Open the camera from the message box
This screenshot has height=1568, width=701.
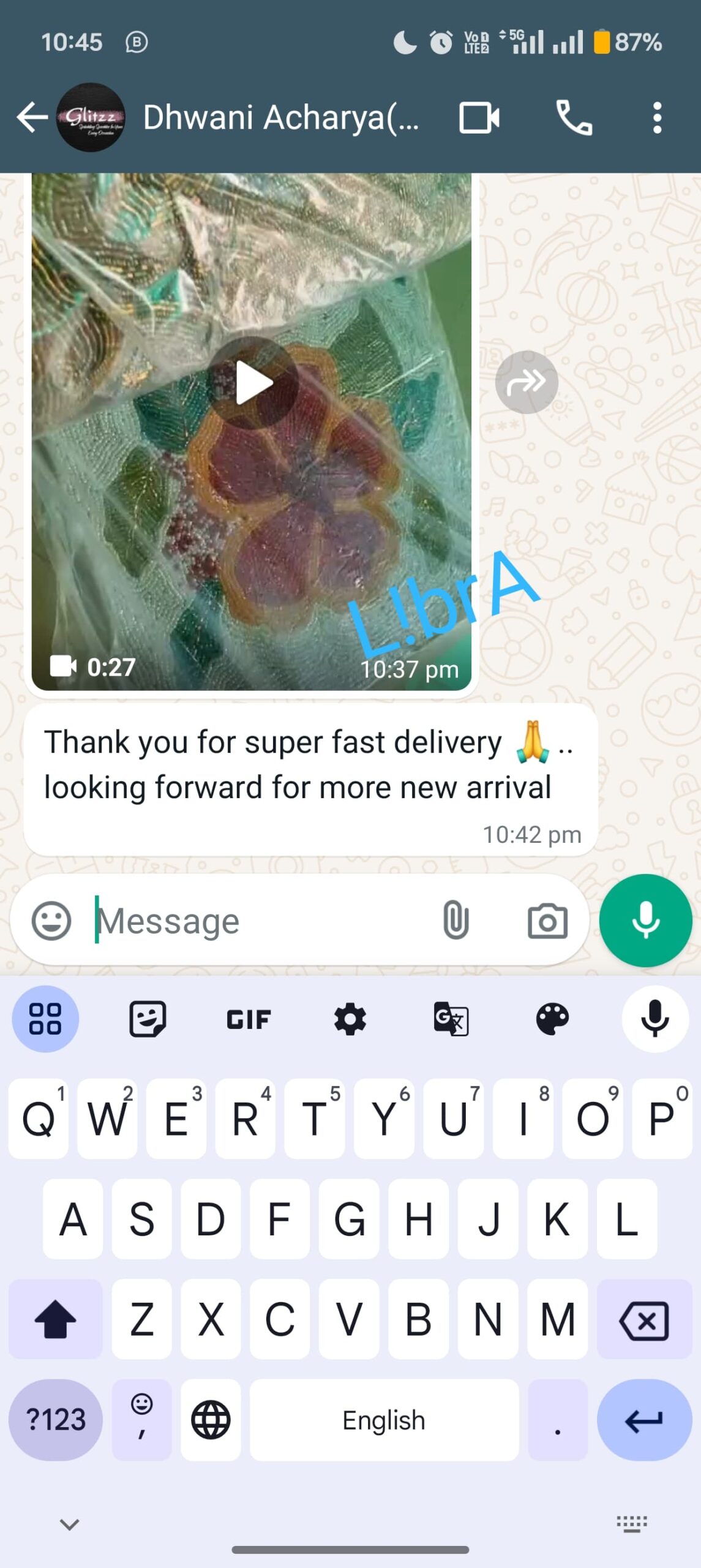tap(547, 921)
